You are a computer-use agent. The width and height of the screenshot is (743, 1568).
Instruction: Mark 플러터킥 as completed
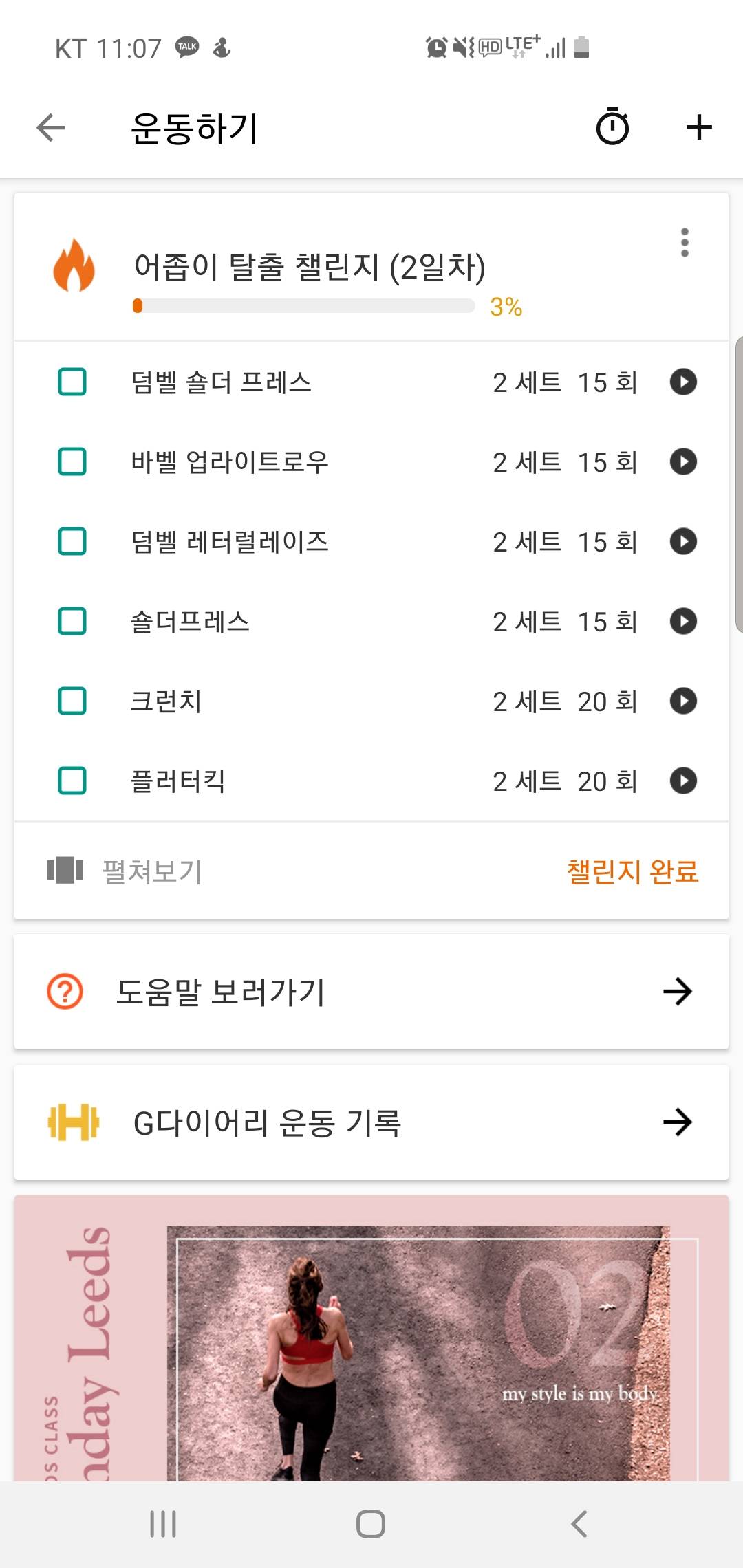72,781
